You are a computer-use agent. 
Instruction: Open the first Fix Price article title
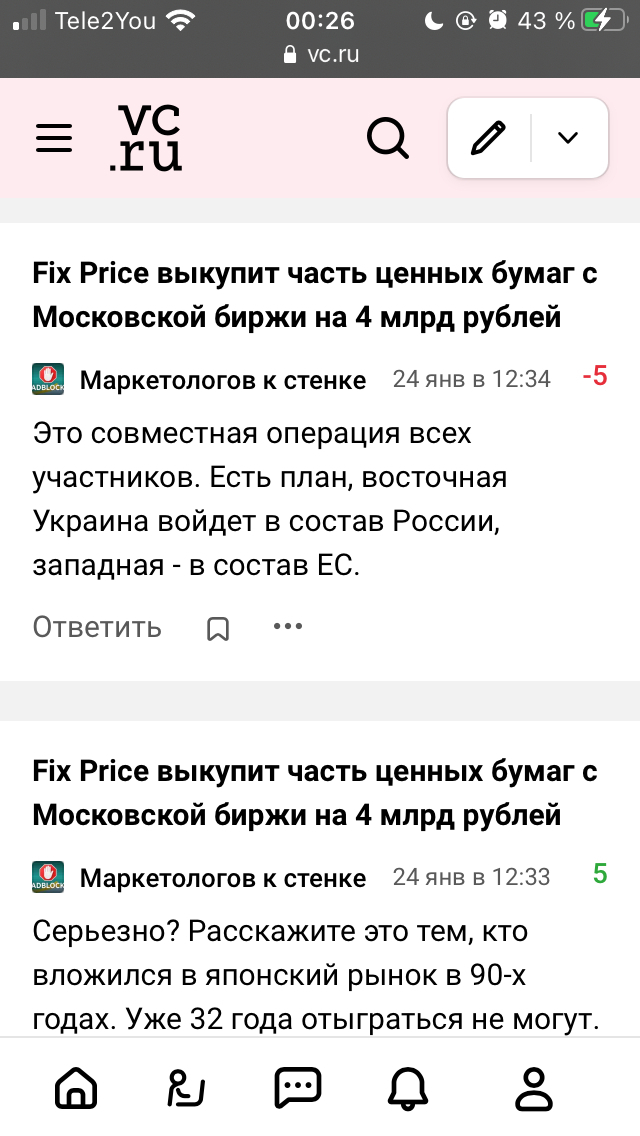tap(315, 295)
